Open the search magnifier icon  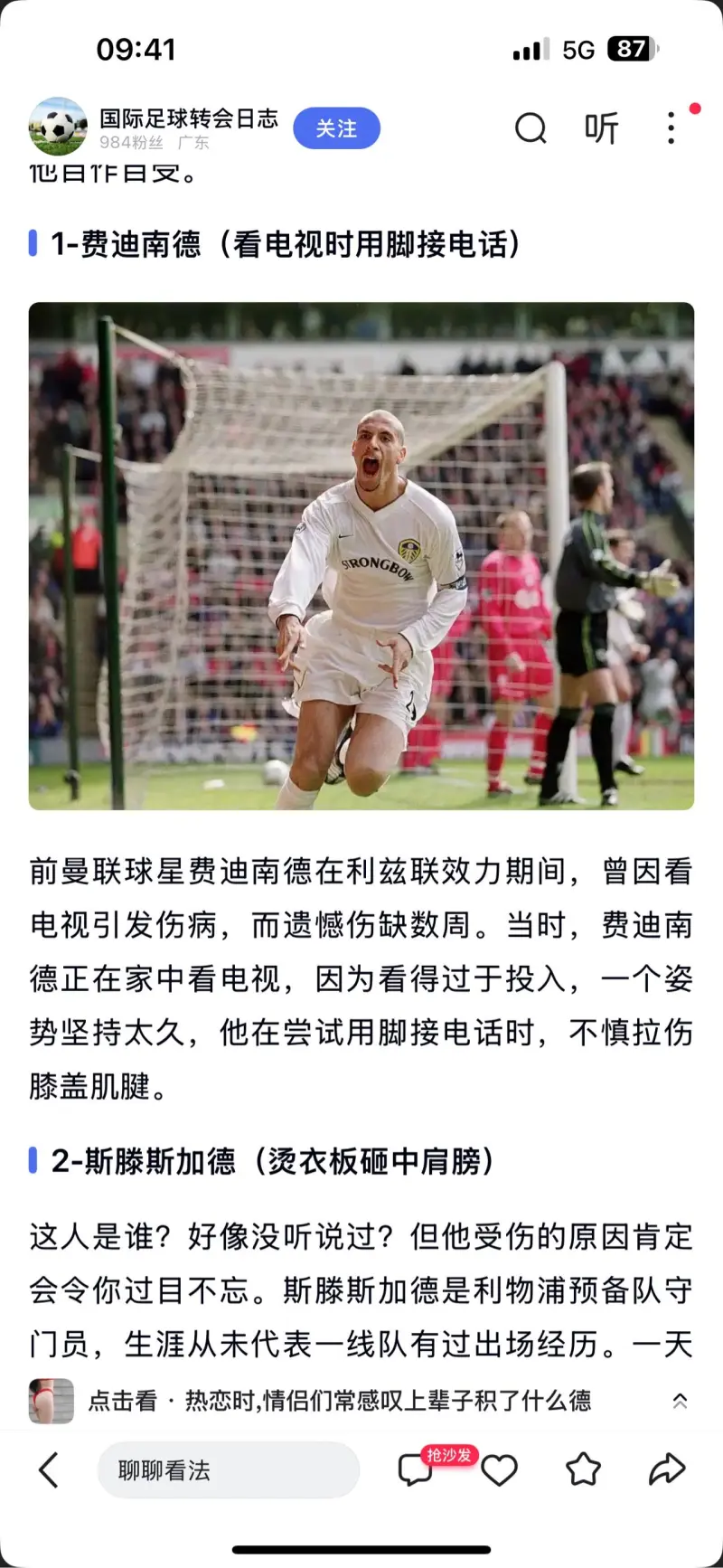pyautogui.click(x=531, y=128)
